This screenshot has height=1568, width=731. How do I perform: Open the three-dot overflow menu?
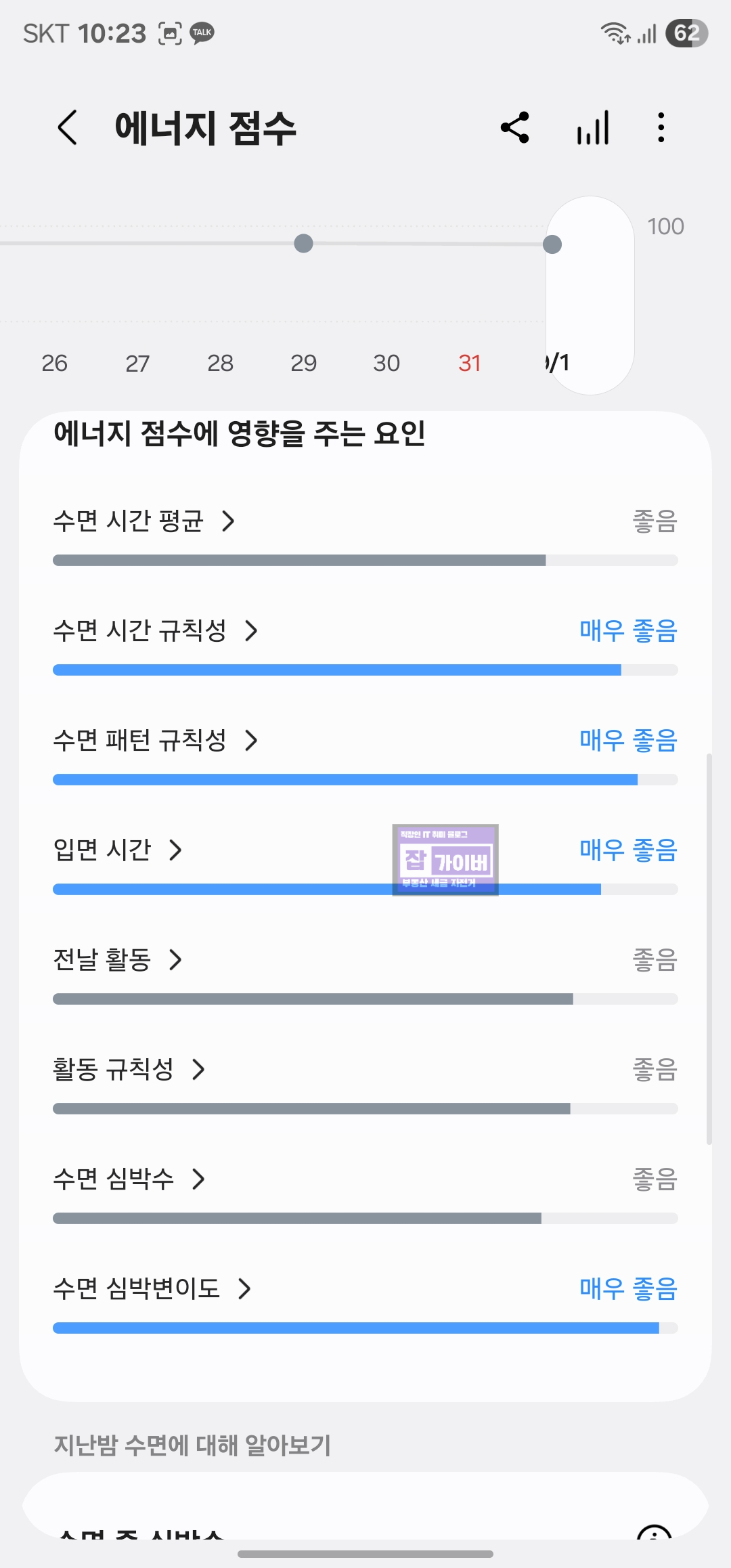click(661, 127)
